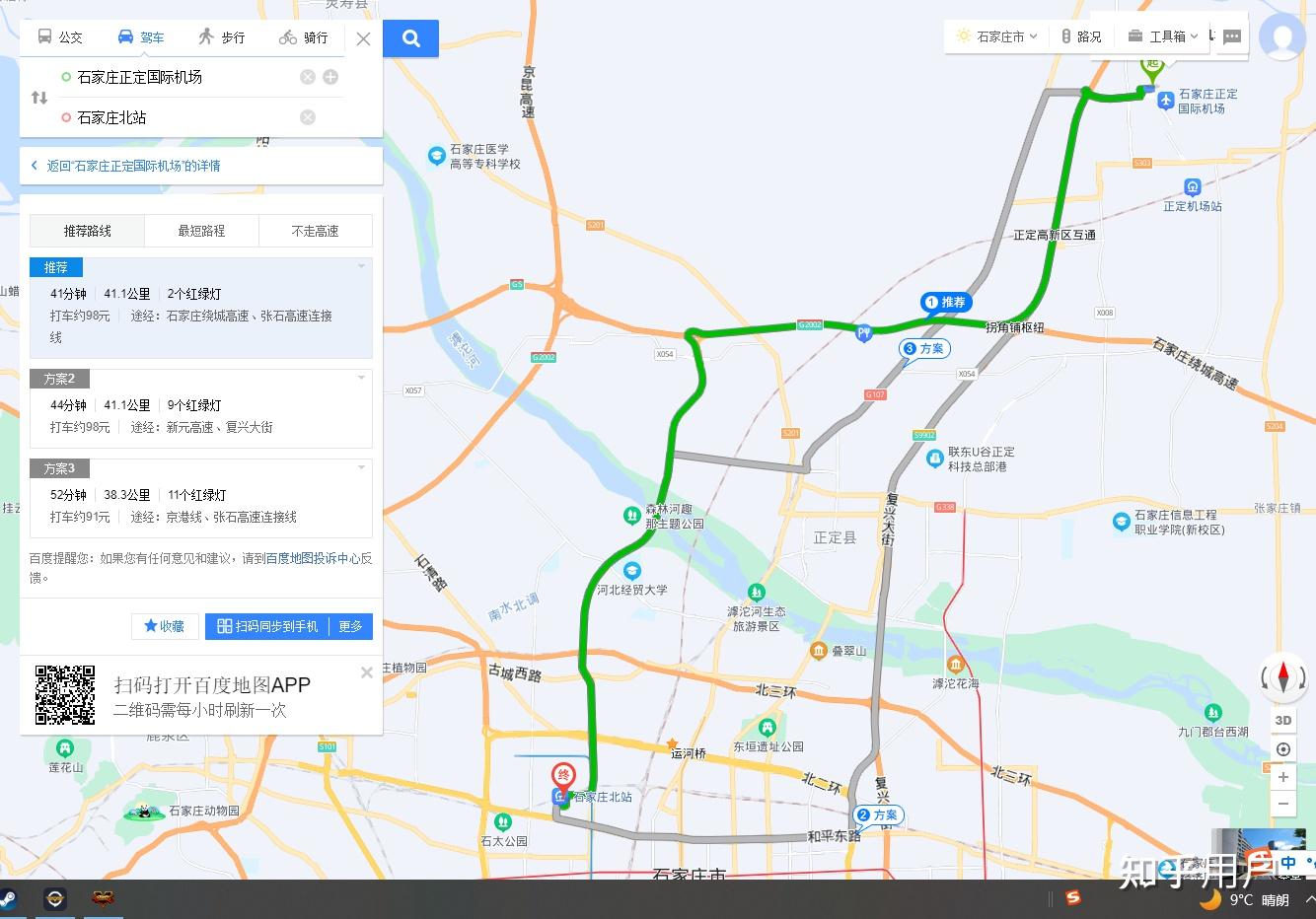Image resolution: width=1316 pixels, height=919 pixels.
Task: Zoom in on the map
Action: pyautogui.click(x=1283, y=777)
